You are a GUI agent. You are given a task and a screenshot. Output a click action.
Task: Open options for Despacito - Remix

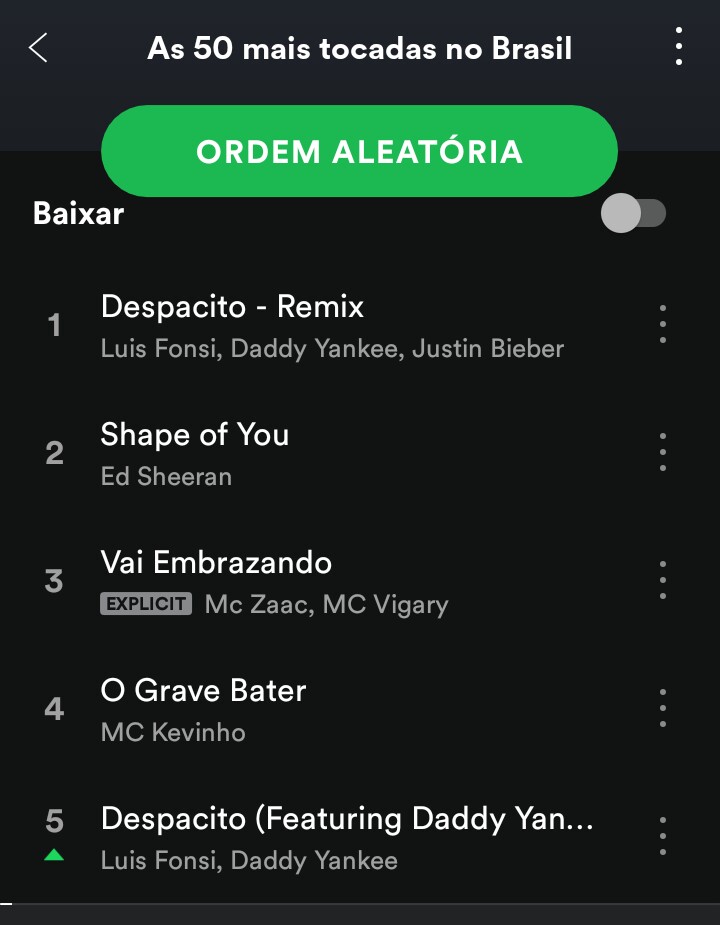(x=663, y=325)
